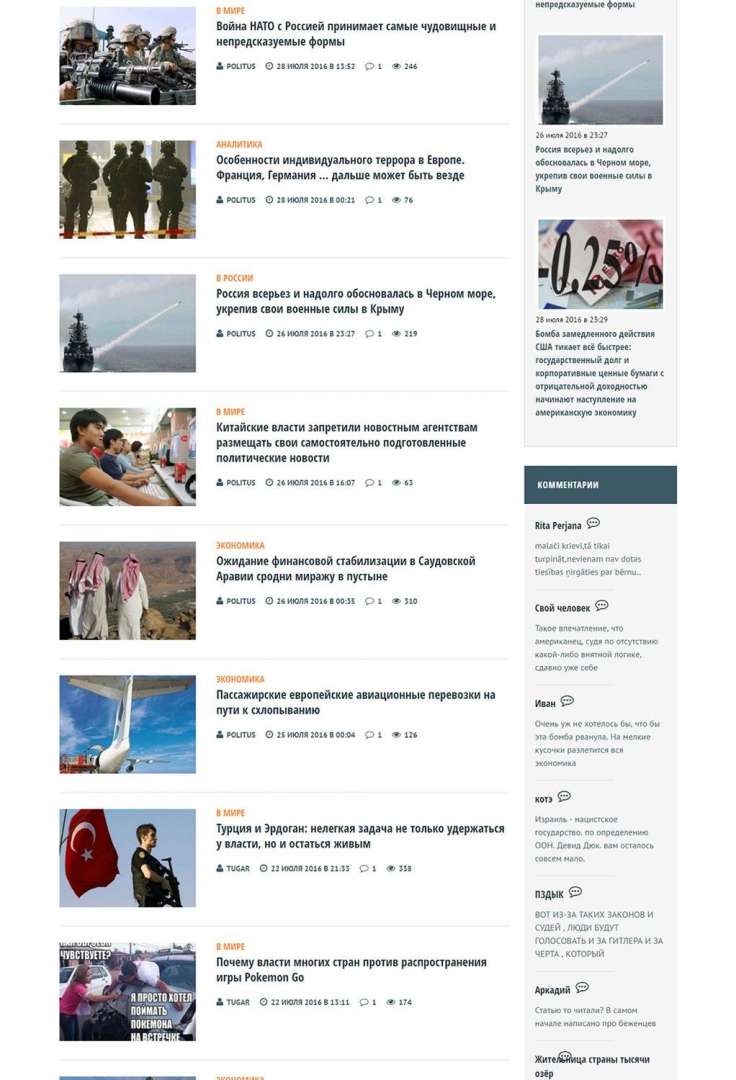
Task: Open article on Chinese authorities banning news agencies
Action: click(x=346, y=442)
